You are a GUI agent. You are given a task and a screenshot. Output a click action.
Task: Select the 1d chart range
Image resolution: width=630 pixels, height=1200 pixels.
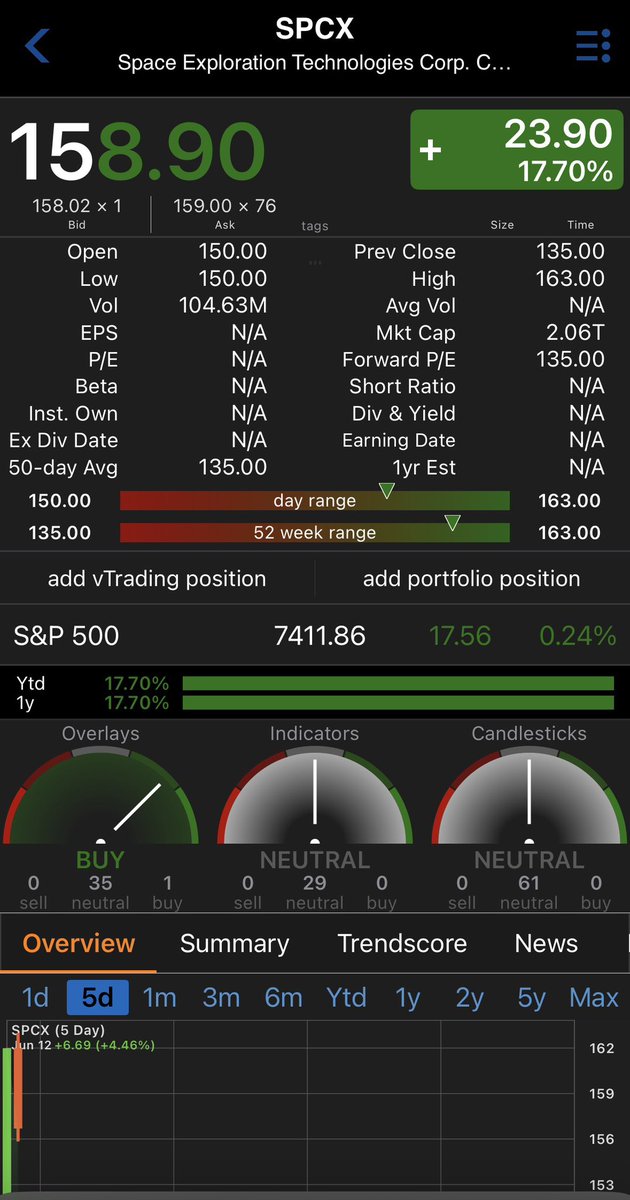click(x=35, y=997)
